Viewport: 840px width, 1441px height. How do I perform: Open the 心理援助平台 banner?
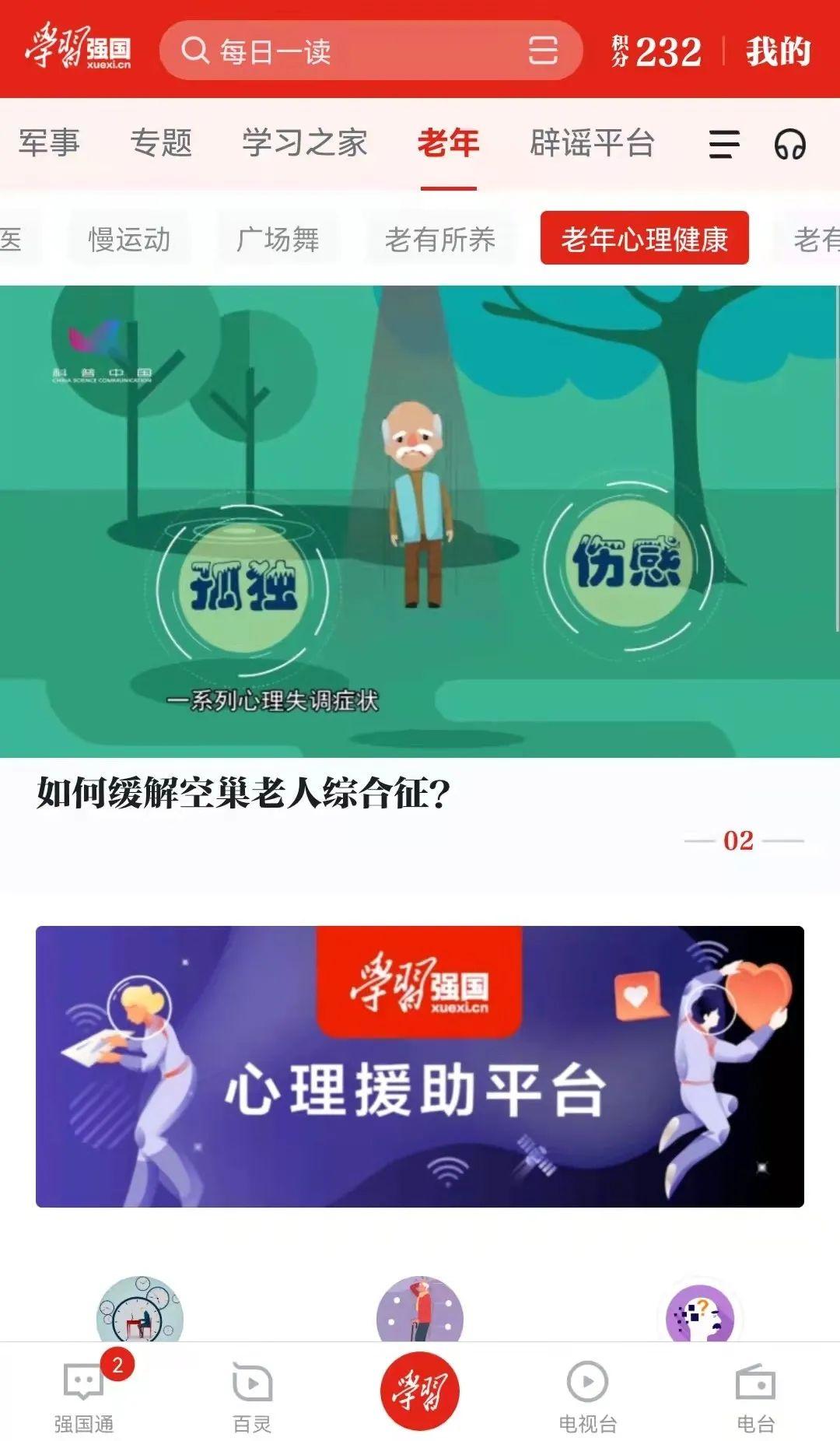(420, 1066)
